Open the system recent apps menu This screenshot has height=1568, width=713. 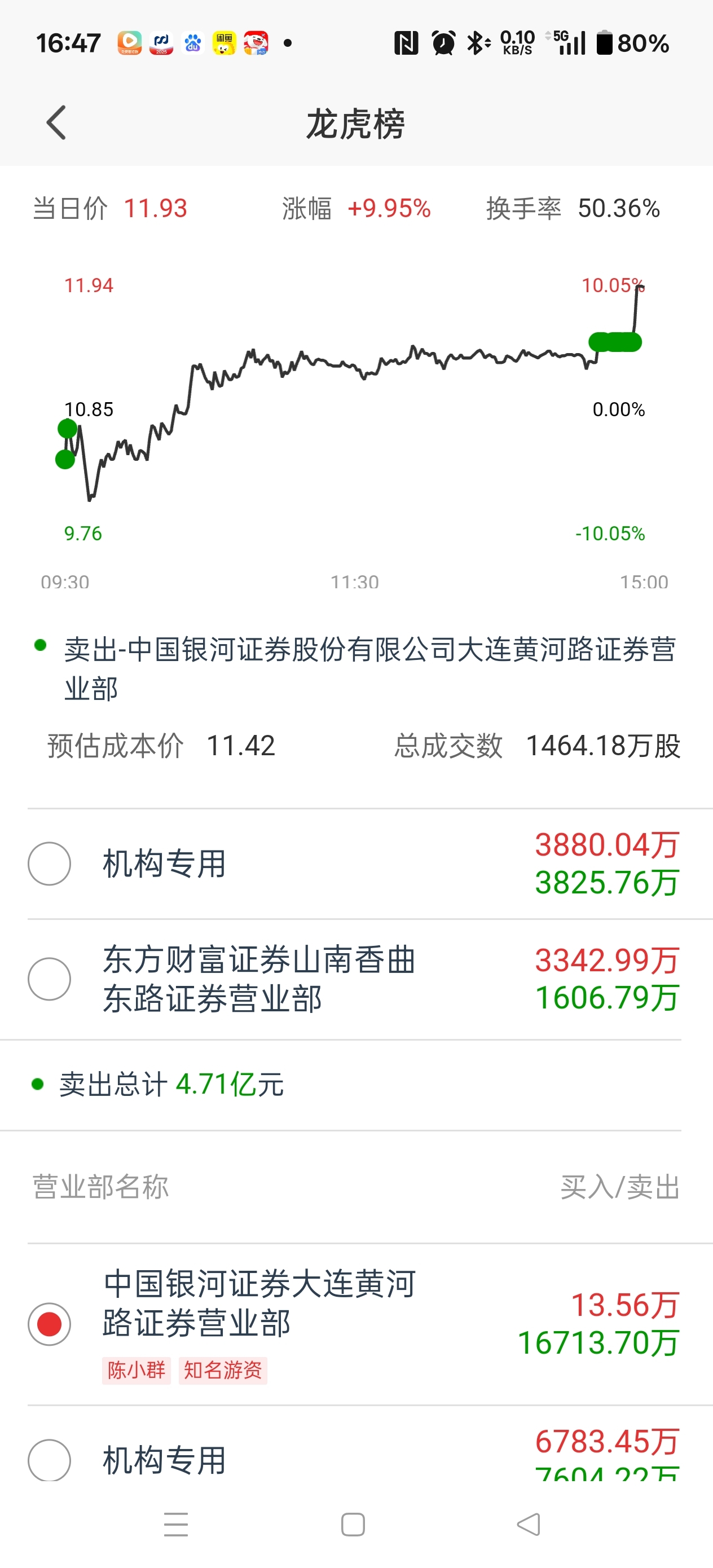coord(176,1524)
